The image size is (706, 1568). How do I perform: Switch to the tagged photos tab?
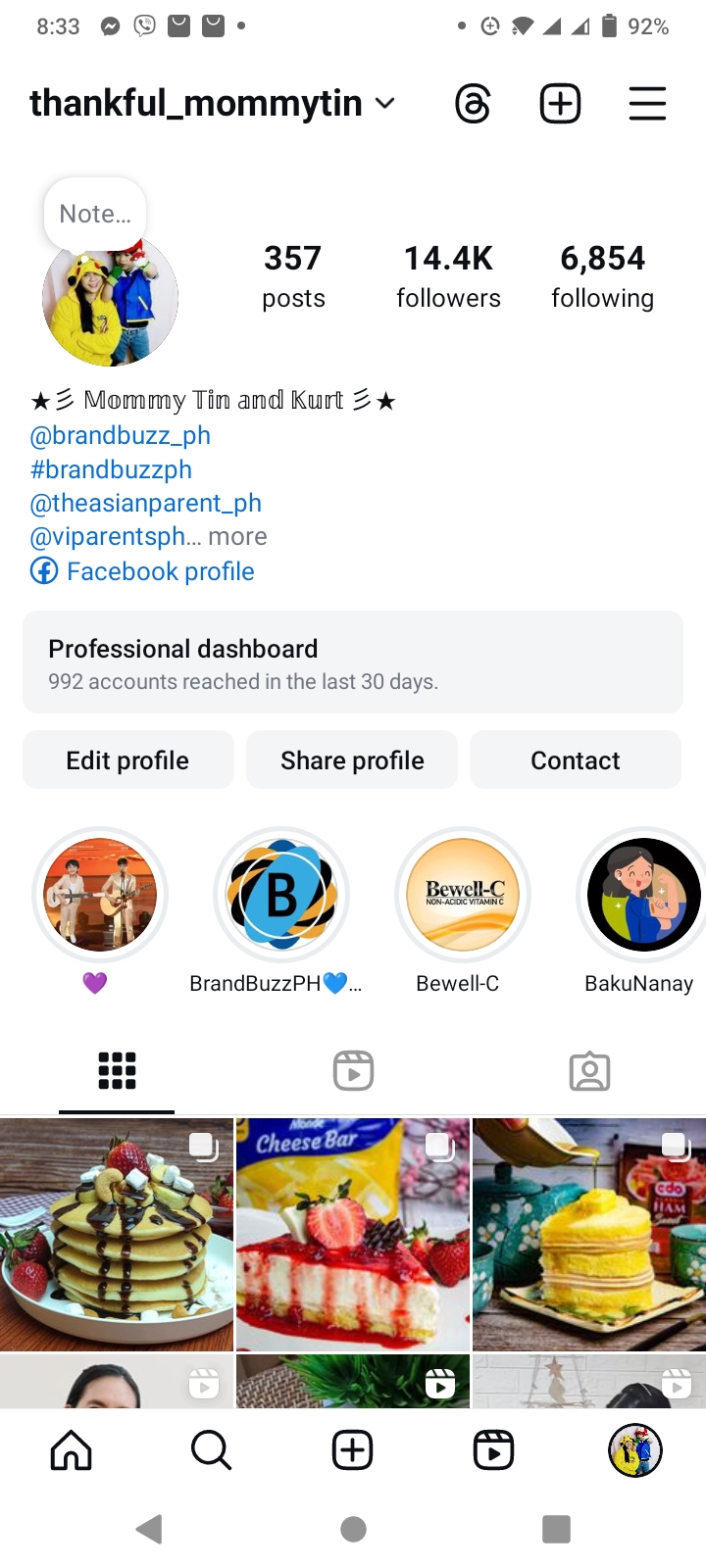pyautogui.click(x=589, y=1071)
